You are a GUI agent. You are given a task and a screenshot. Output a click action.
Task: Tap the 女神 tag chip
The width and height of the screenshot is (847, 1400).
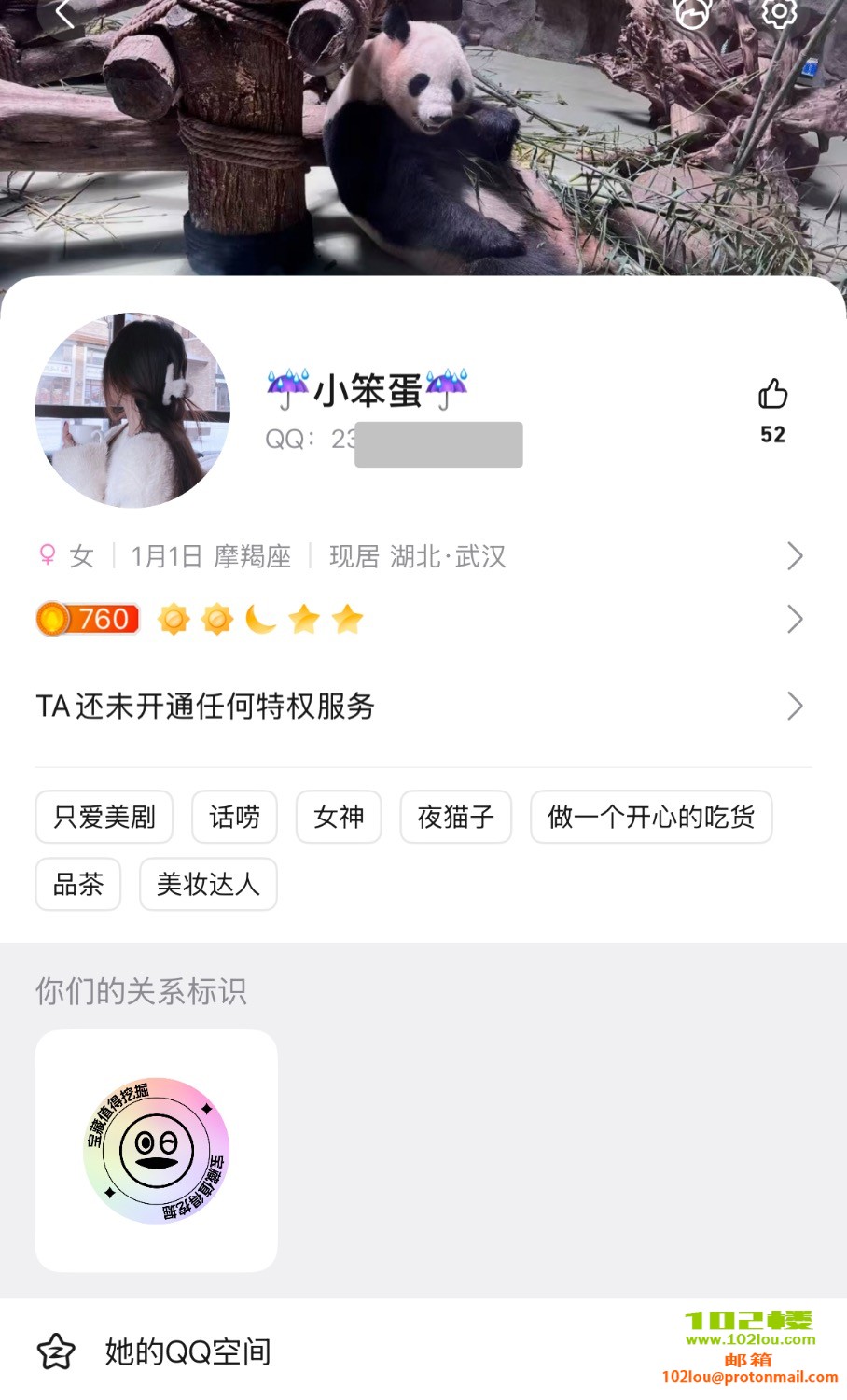pos(339,817)
